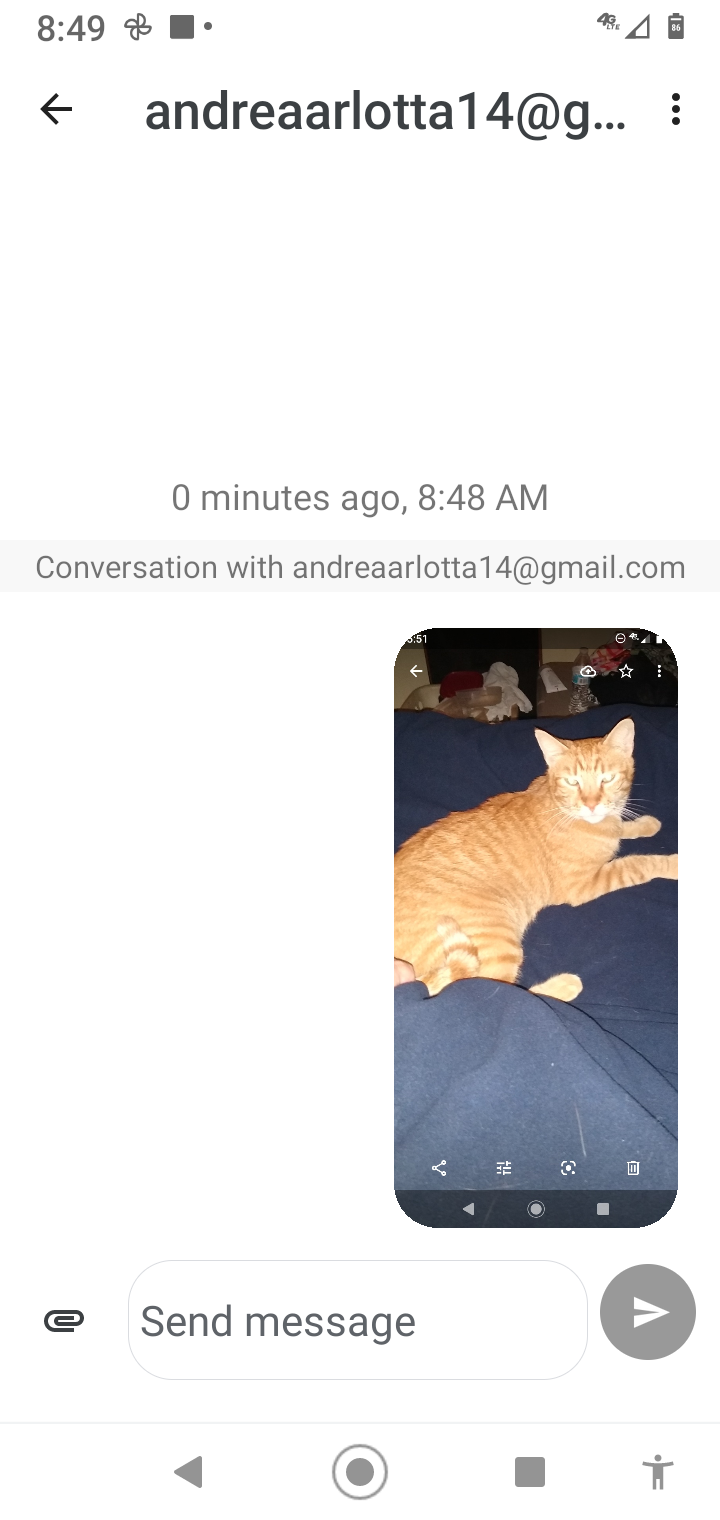Tap the system home button
The height and width of the screenshot is (1520, 720).
tap(360, 1472)
